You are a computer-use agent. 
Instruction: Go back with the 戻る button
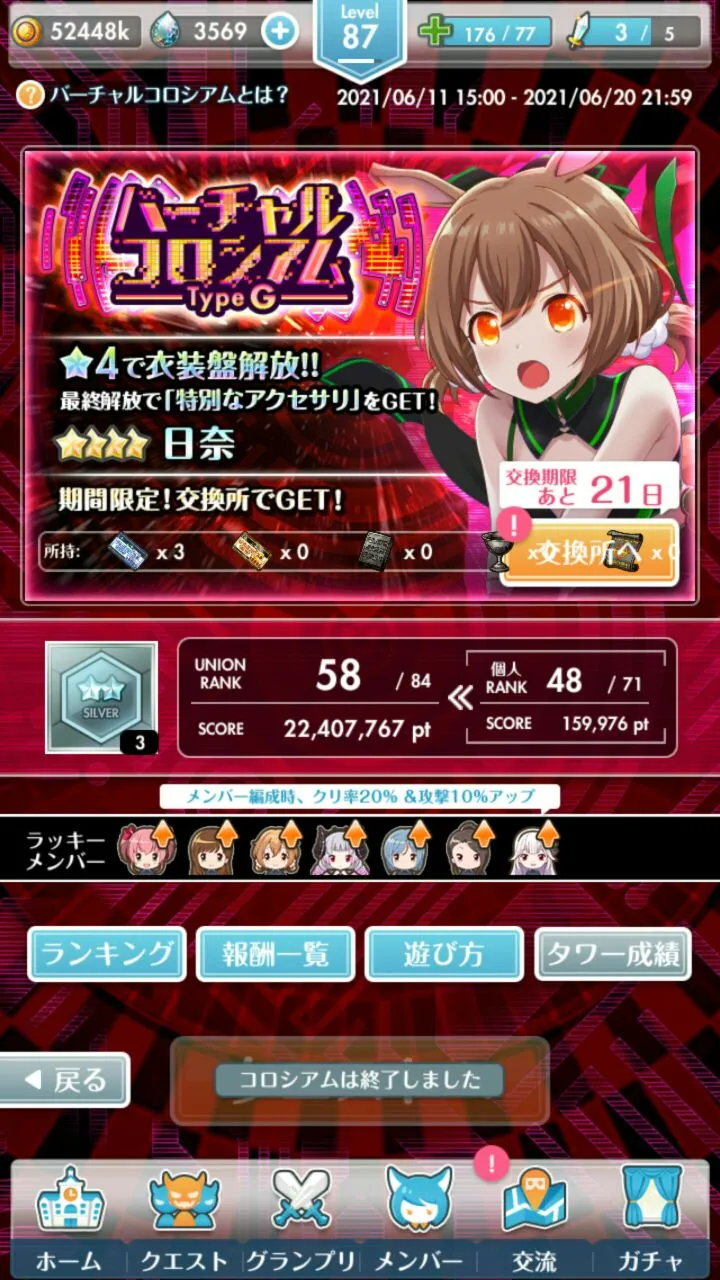click(x=65, y=1080)
